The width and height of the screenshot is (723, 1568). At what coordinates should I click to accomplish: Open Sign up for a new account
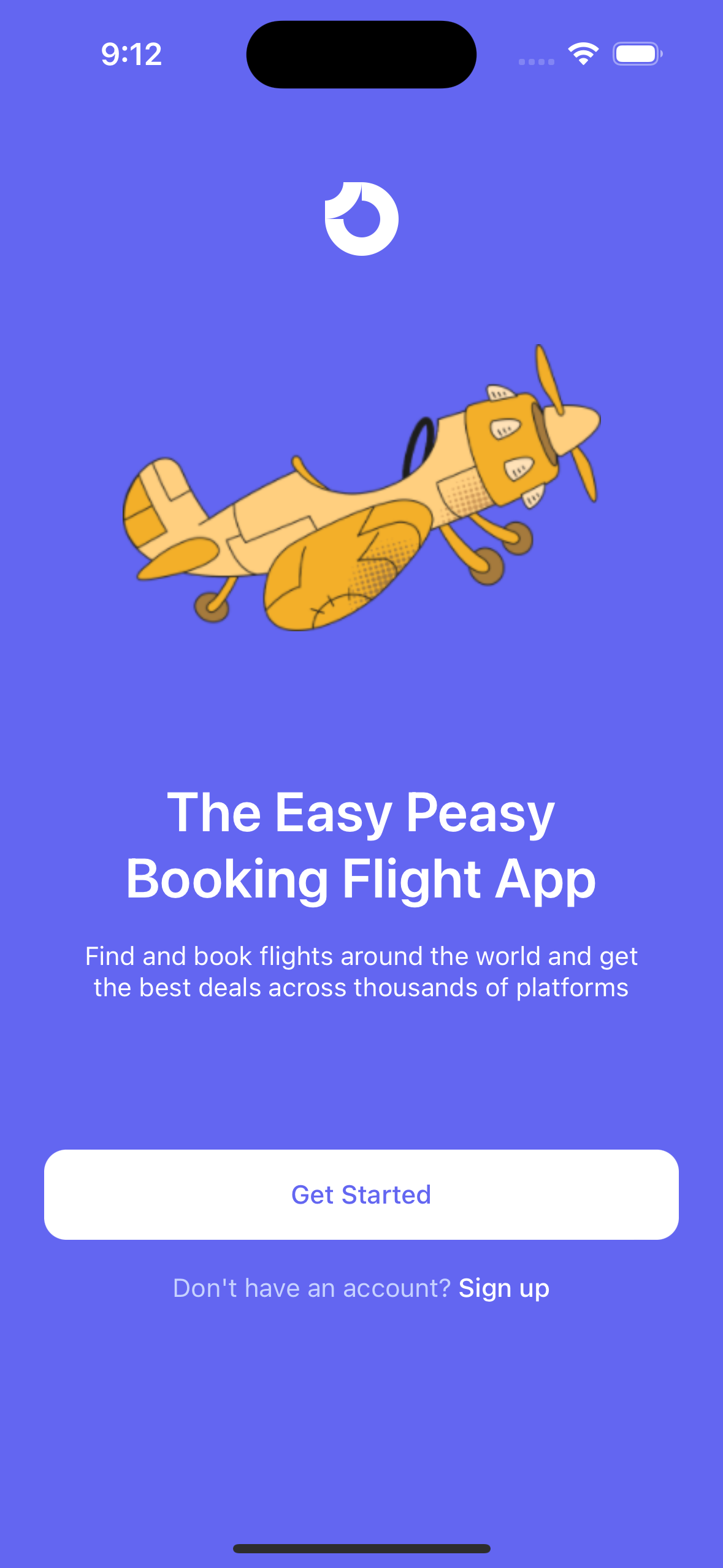coord(504,1288)
